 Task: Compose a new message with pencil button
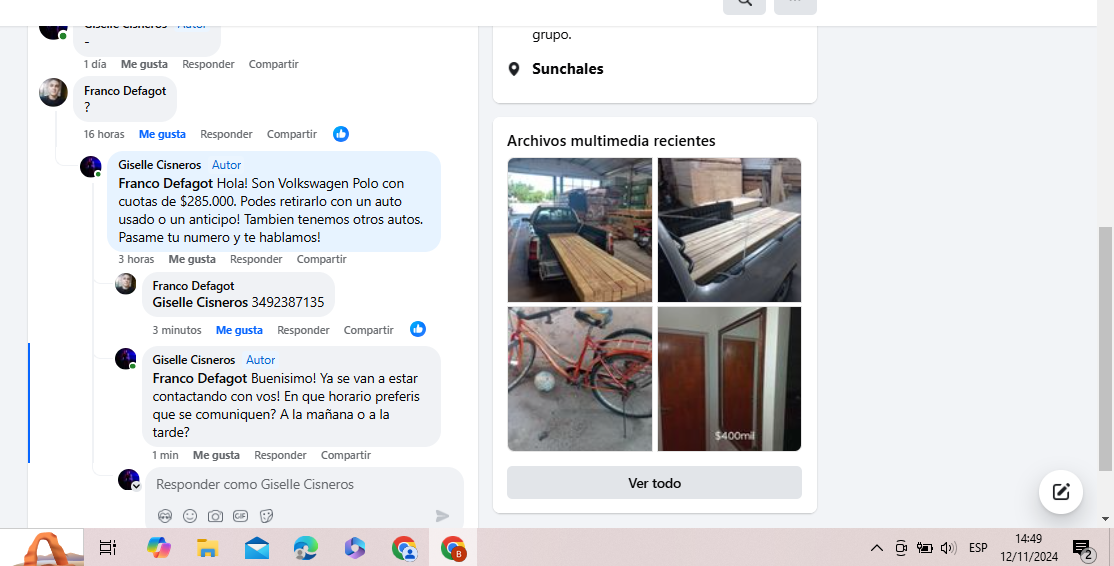[1060, 492]
